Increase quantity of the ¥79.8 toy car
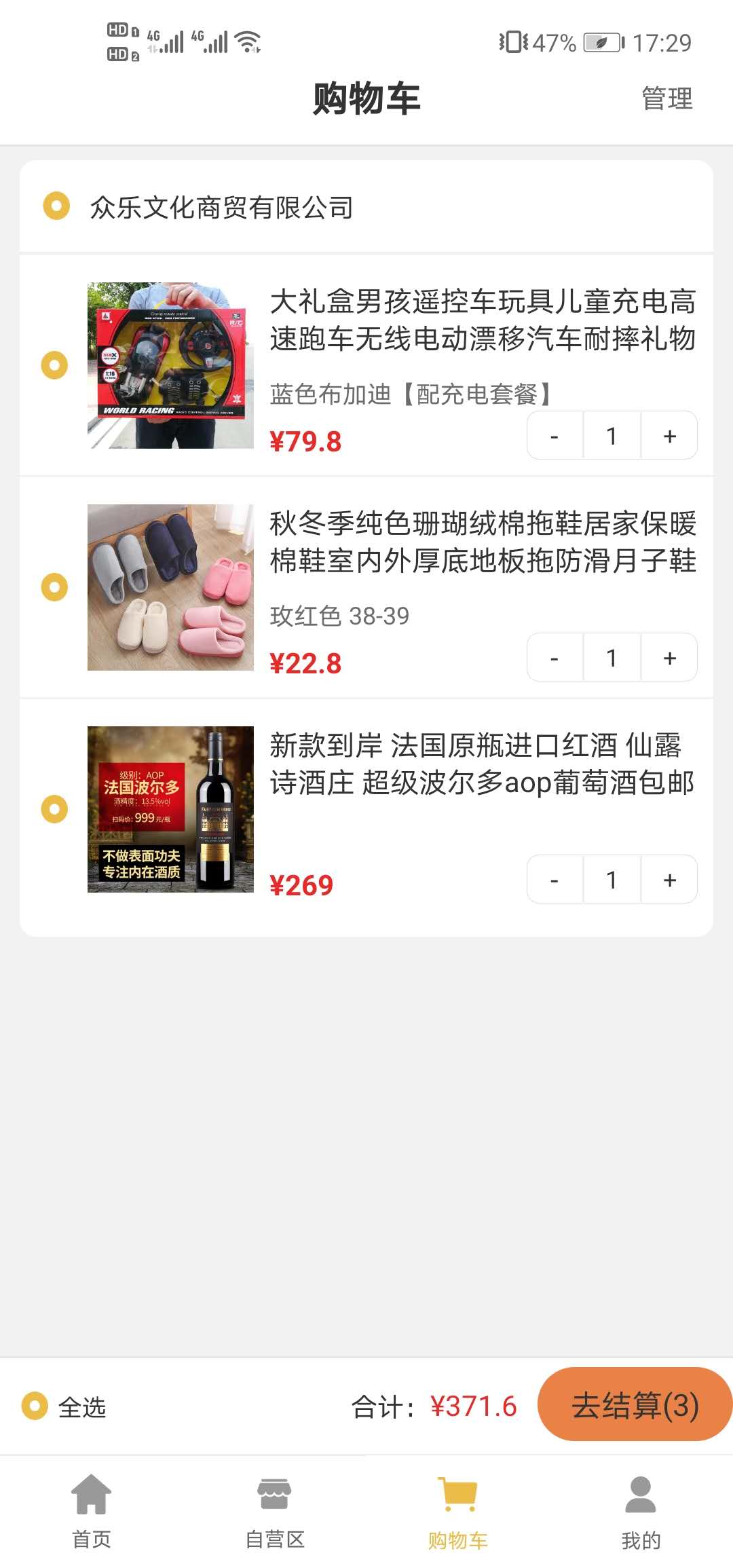 669,436
